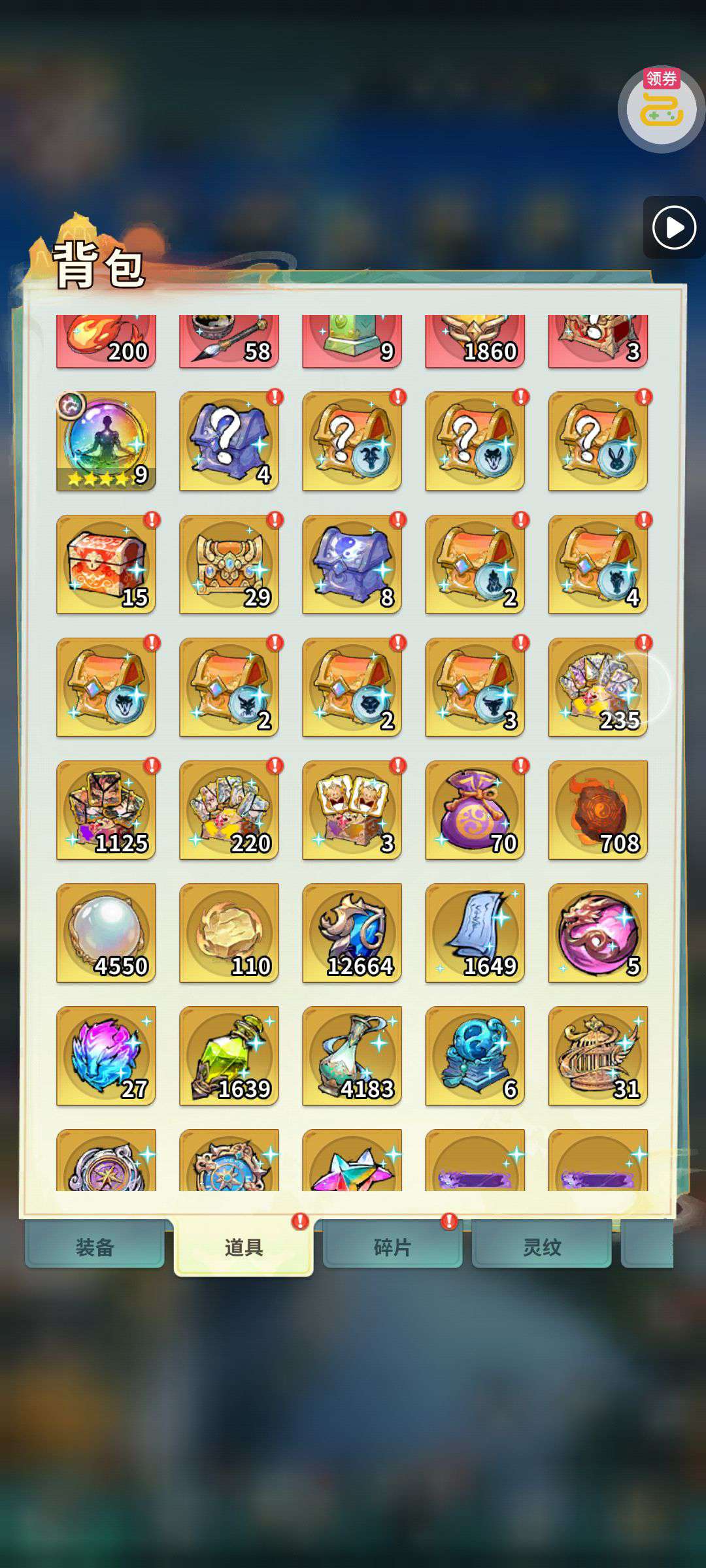706x1568 pixels.
Task: Select the green potion bottle with 1639
Action: (229, 1056)
